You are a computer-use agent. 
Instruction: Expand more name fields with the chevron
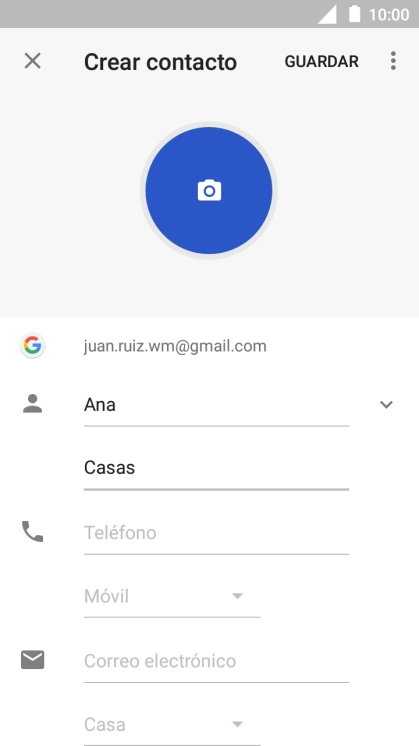(x=386, y=405)
